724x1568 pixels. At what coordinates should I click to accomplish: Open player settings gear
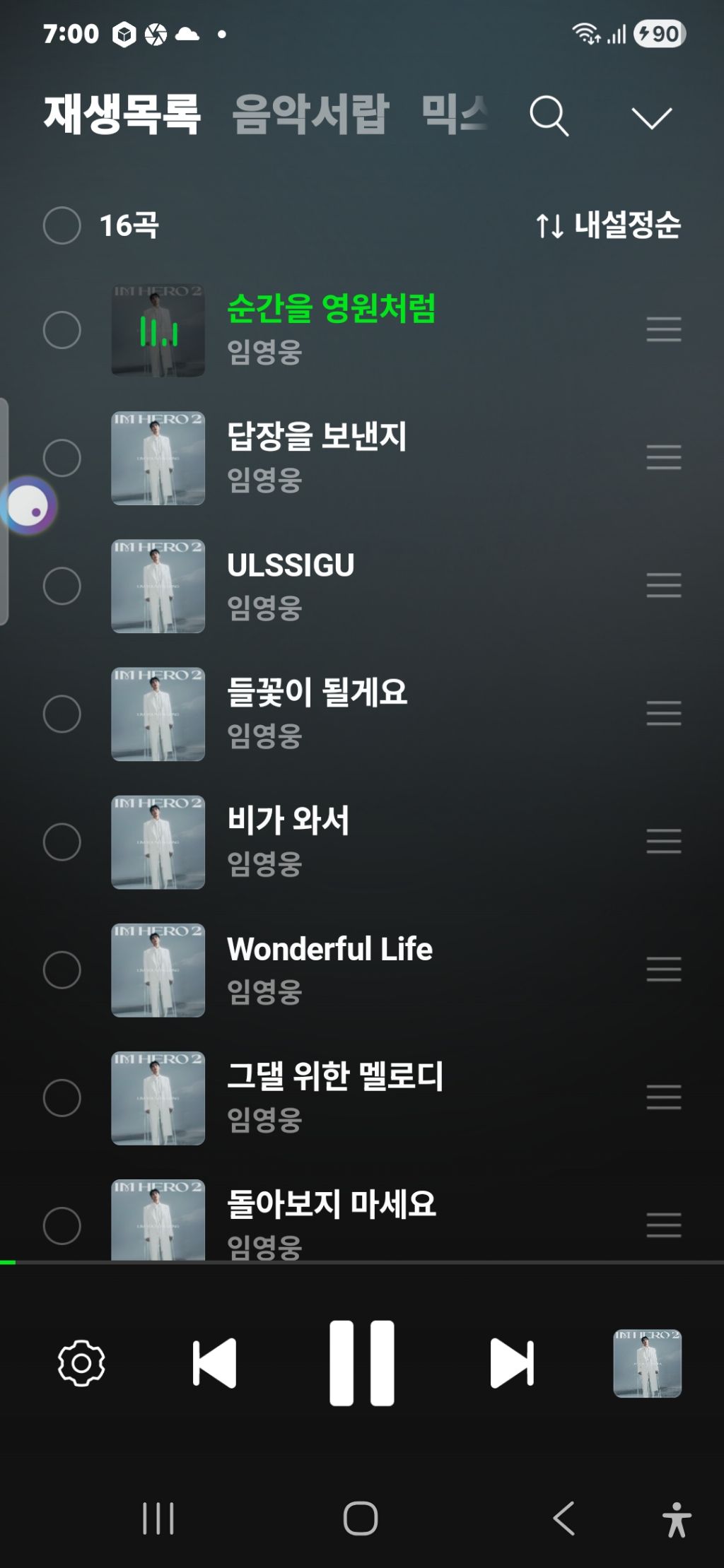point(81,1363)
